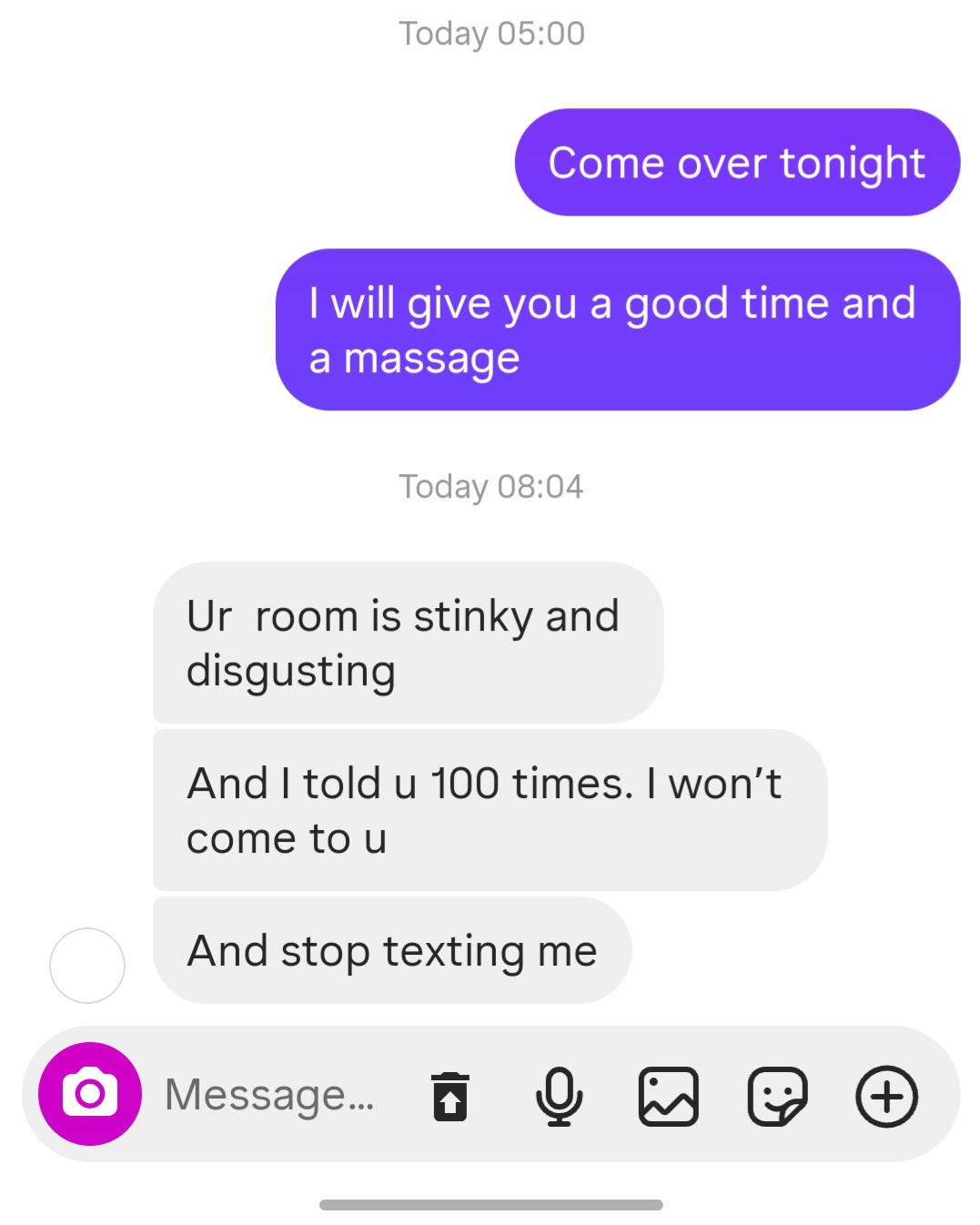The width and height of the screenshot is (980, 1225).
Task: Open the camera from the message bar
Action: pyautogui.click(x=90, y=1094)
